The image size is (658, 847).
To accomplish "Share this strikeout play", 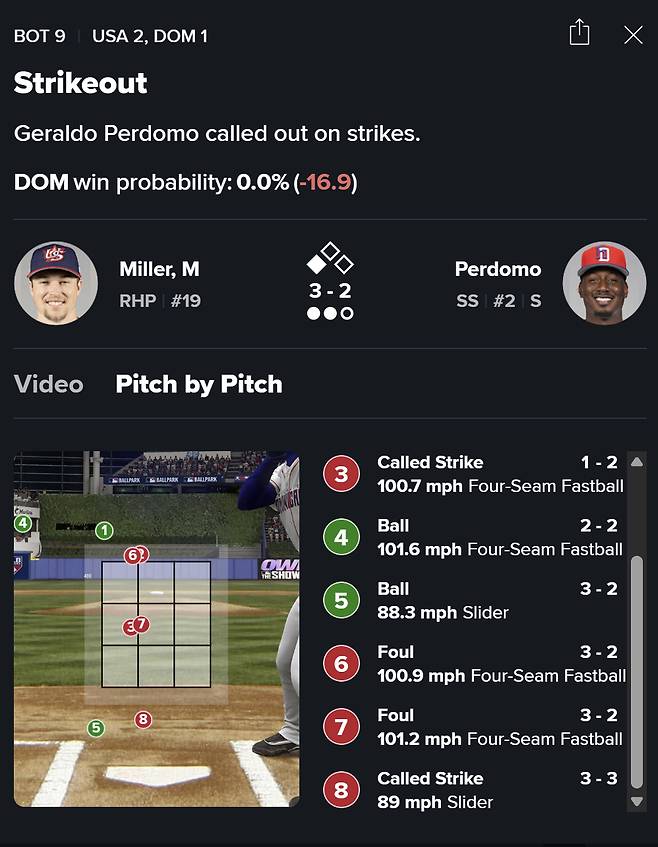I will click(x=579, y=34).
